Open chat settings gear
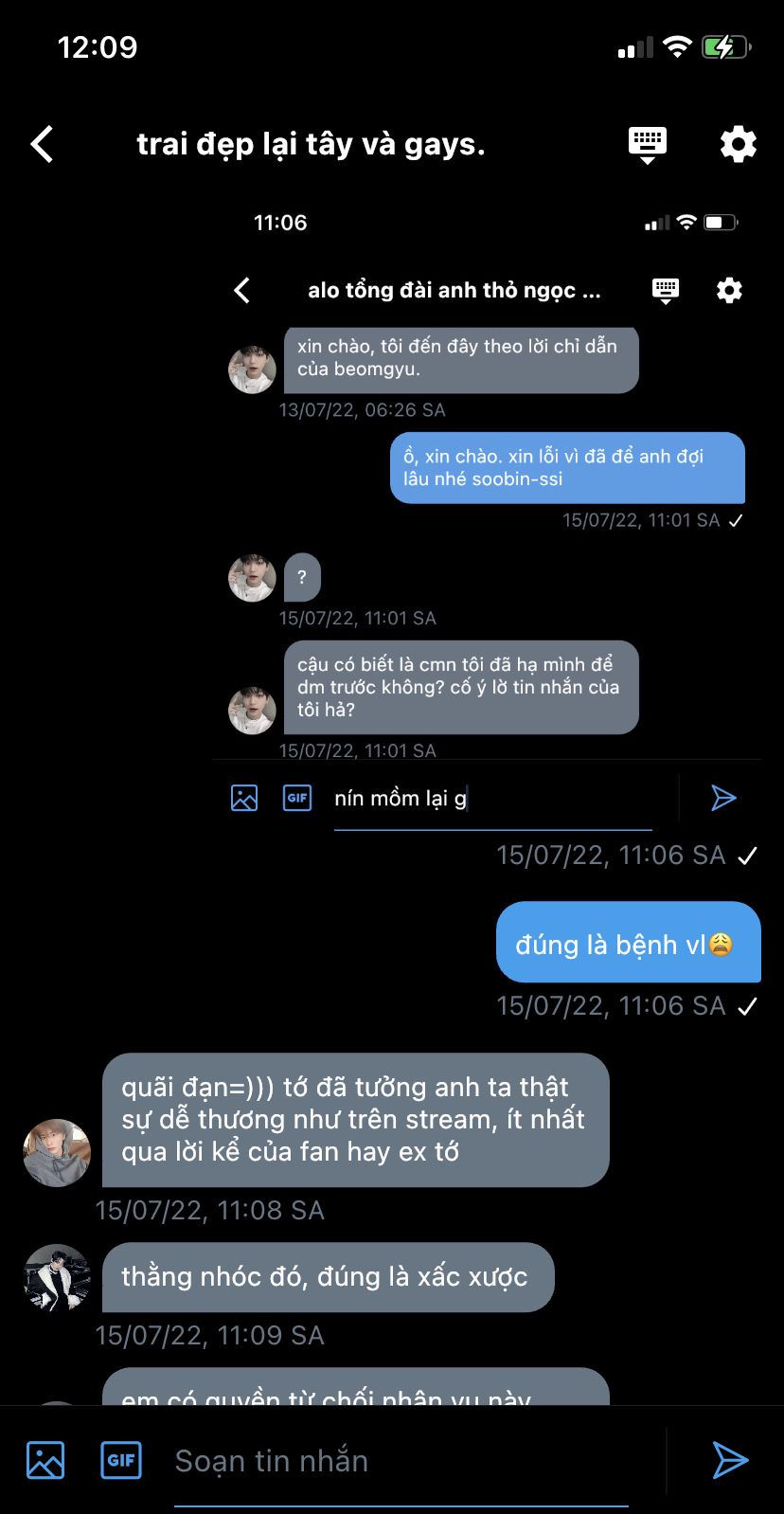Viewport: 784px width, 1514px height. pyautogui.click(x=738, y=145)
